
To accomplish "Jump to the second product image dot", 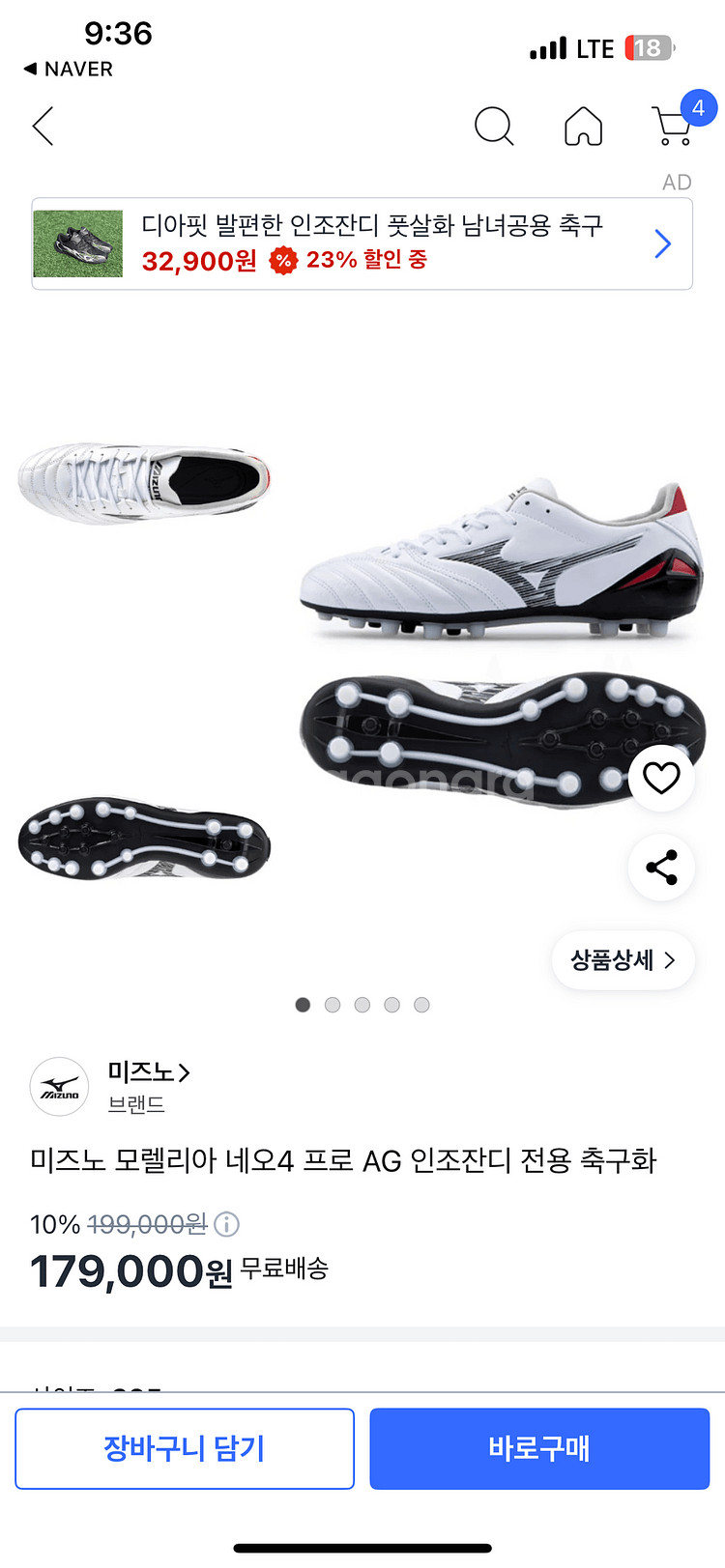I will 333,1005.
